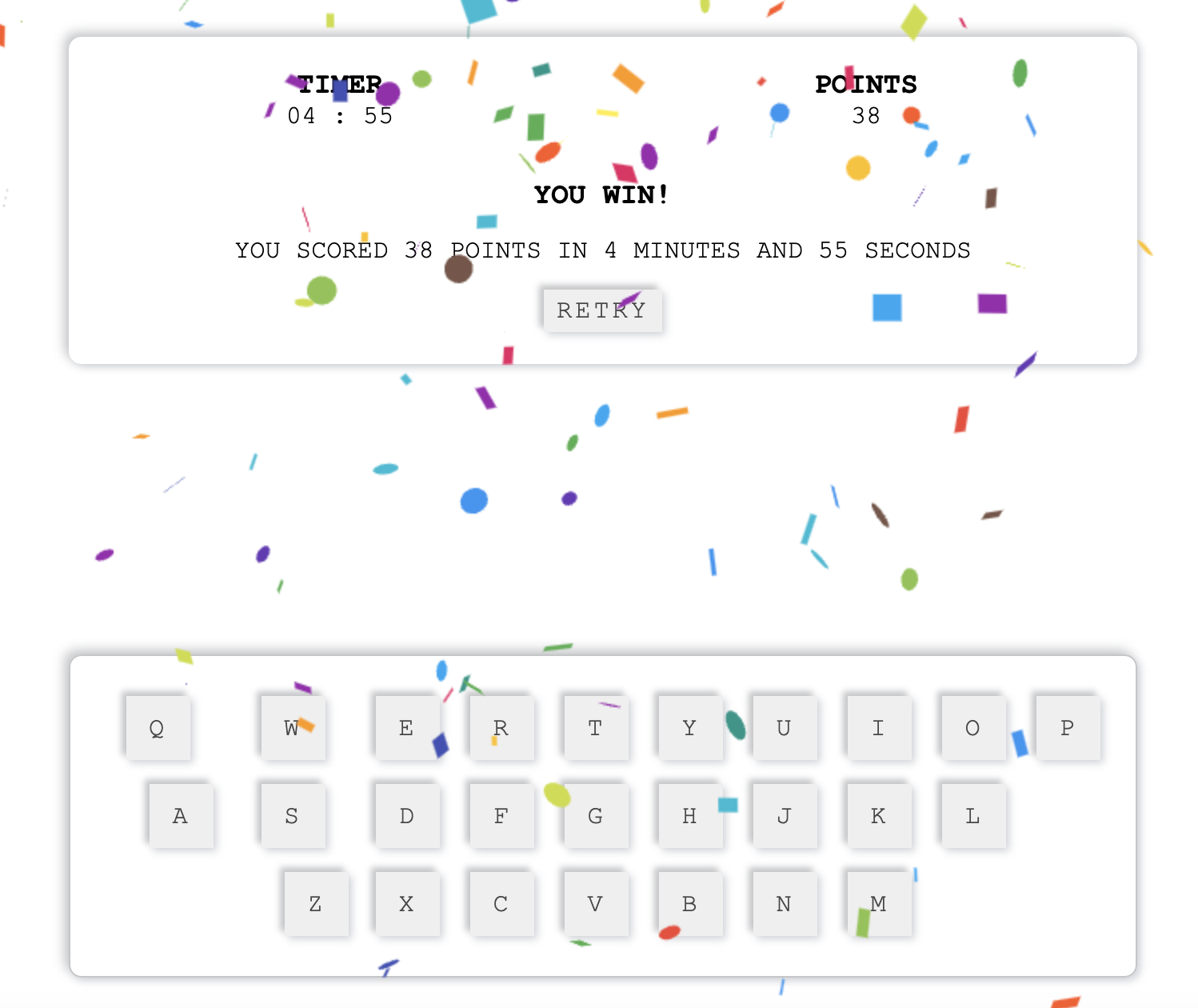The height and width of the screenshot is (1008, 1198).
Task: Tap the G key
Action: click(596, 816)
